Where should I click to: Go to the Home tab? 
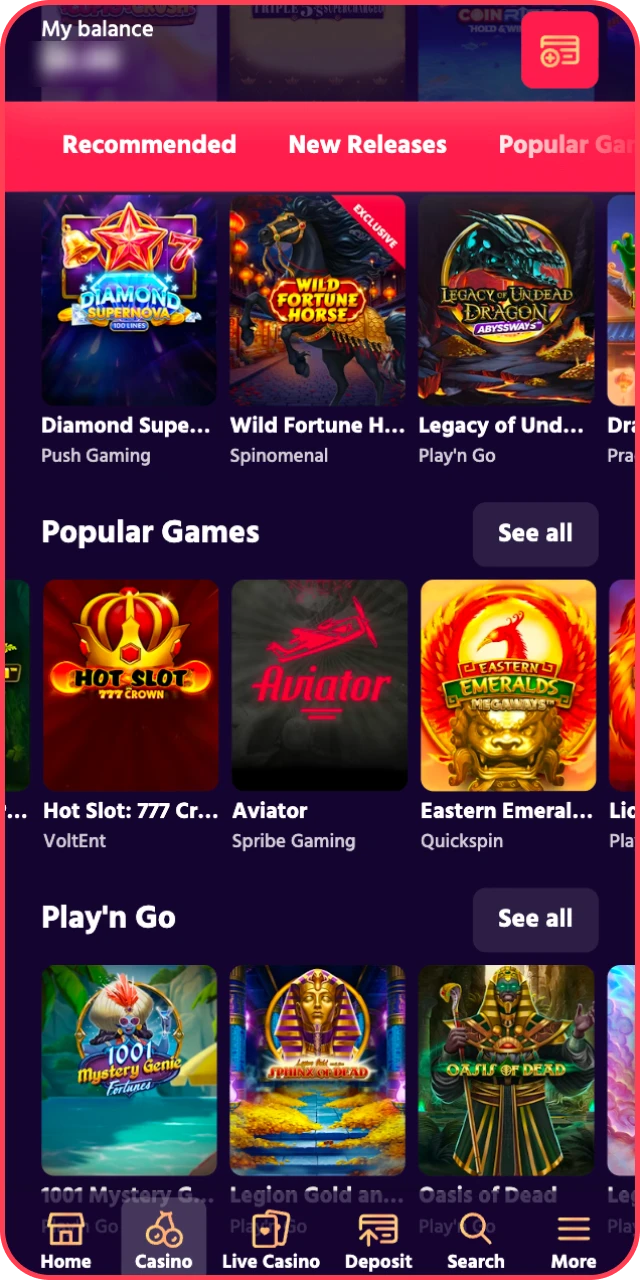[66, 1240]
